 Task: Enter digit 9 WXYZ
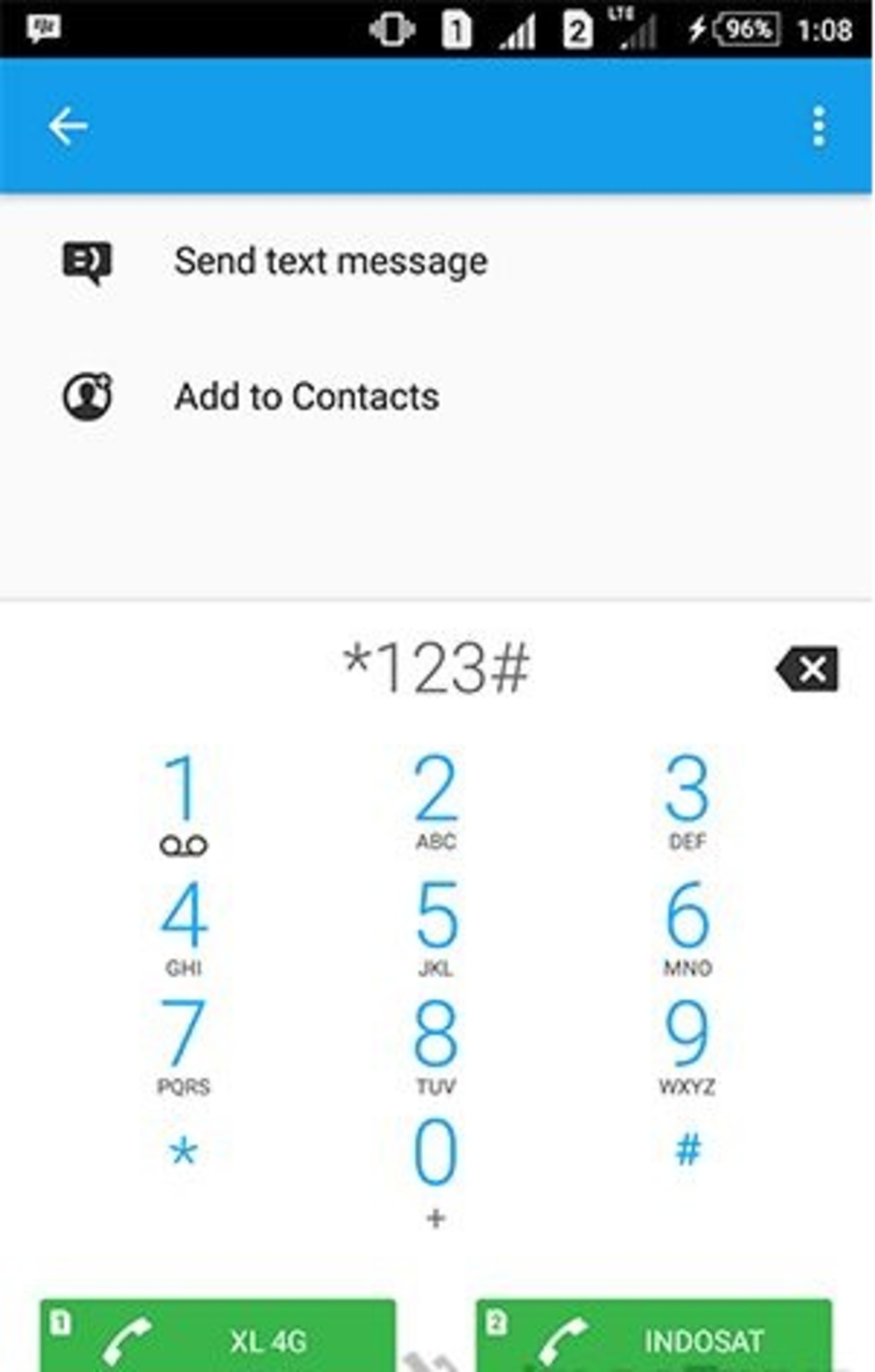coord(687,1043)
